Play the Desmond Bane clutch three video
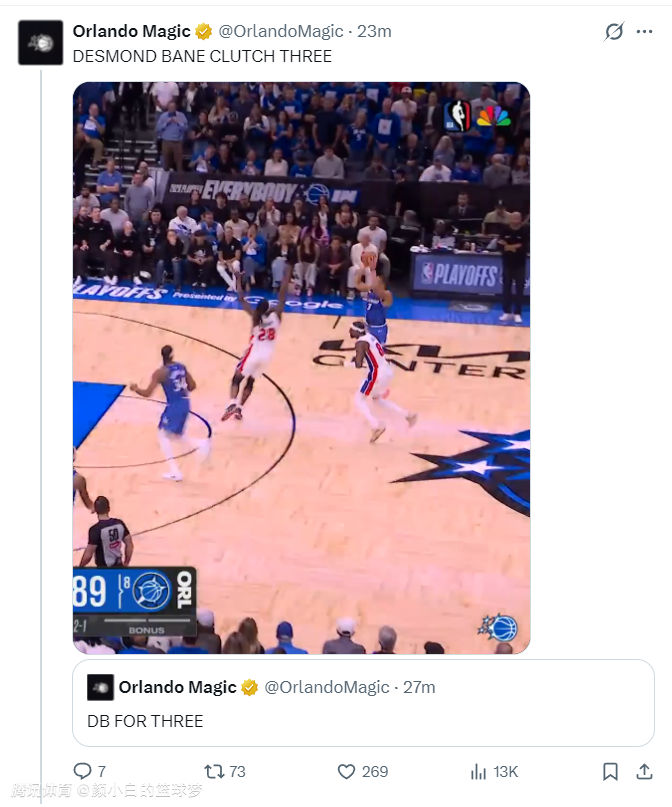This screenshot has width=672, height=807. [301, 368]
